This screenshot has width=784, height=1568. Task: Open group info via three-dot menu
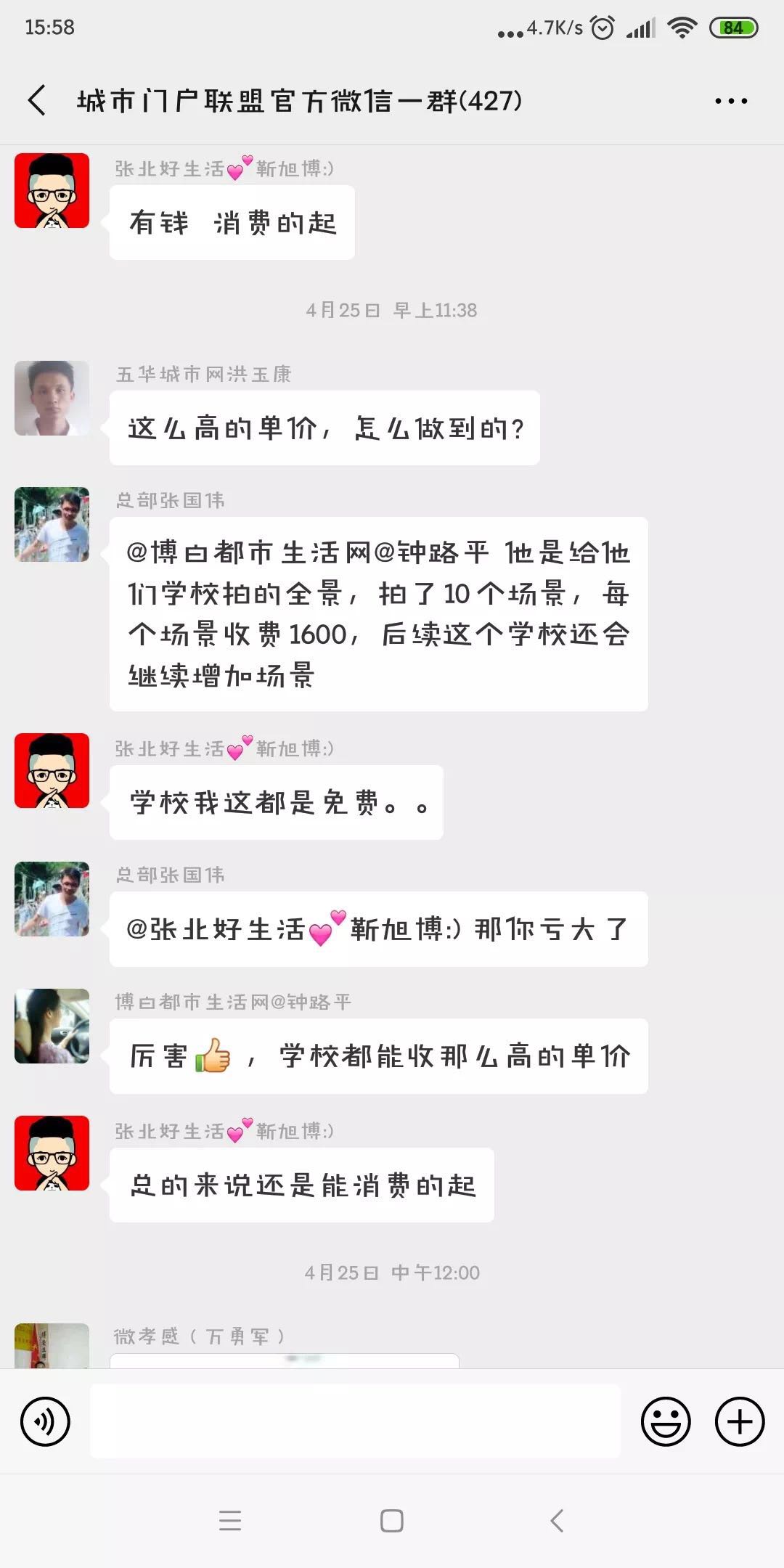pos(730,101)
